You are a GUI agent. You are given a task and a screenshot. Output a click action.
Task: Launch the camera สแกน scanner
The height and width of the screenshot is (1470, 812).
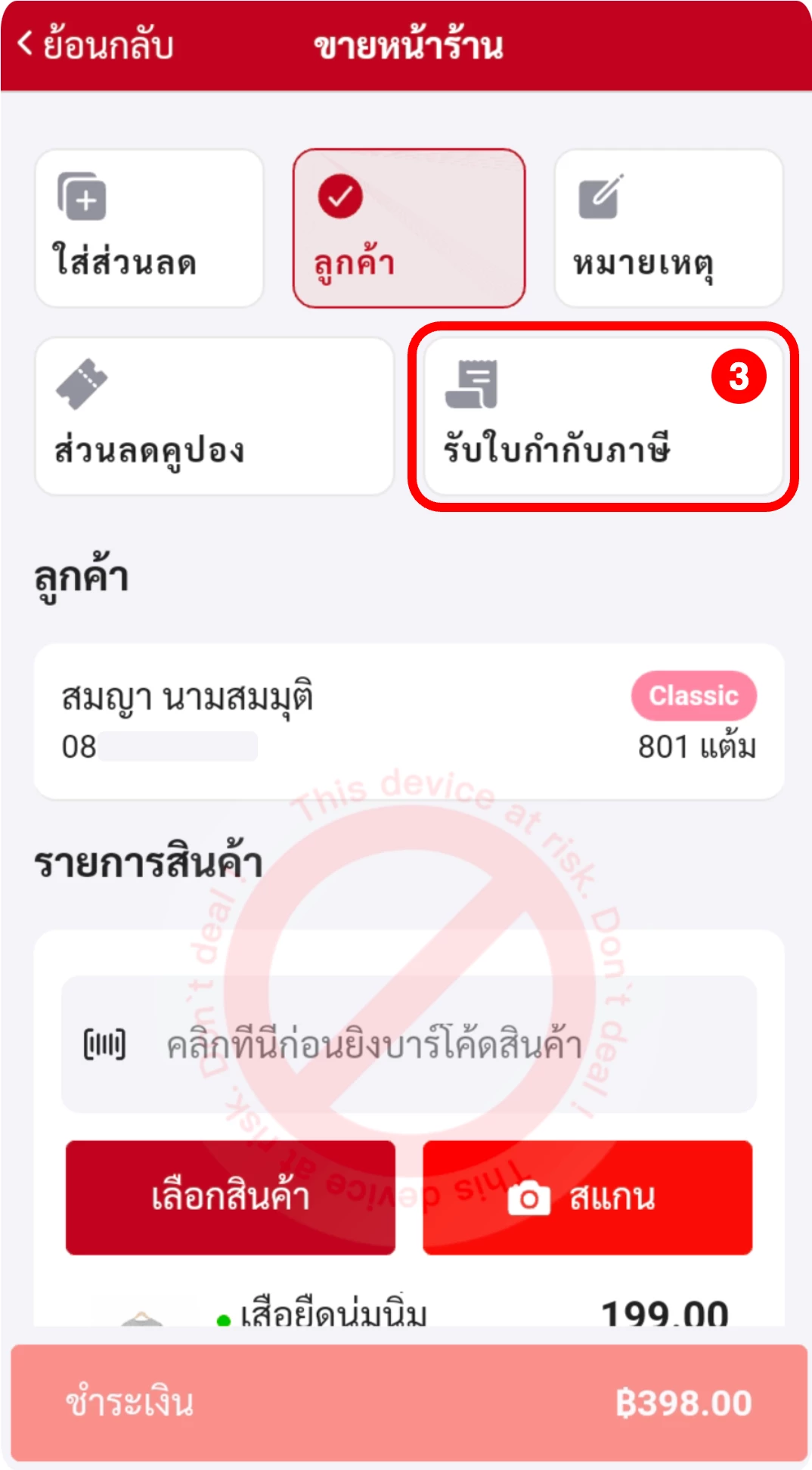pyautogui.click(x=587, y=1198)
